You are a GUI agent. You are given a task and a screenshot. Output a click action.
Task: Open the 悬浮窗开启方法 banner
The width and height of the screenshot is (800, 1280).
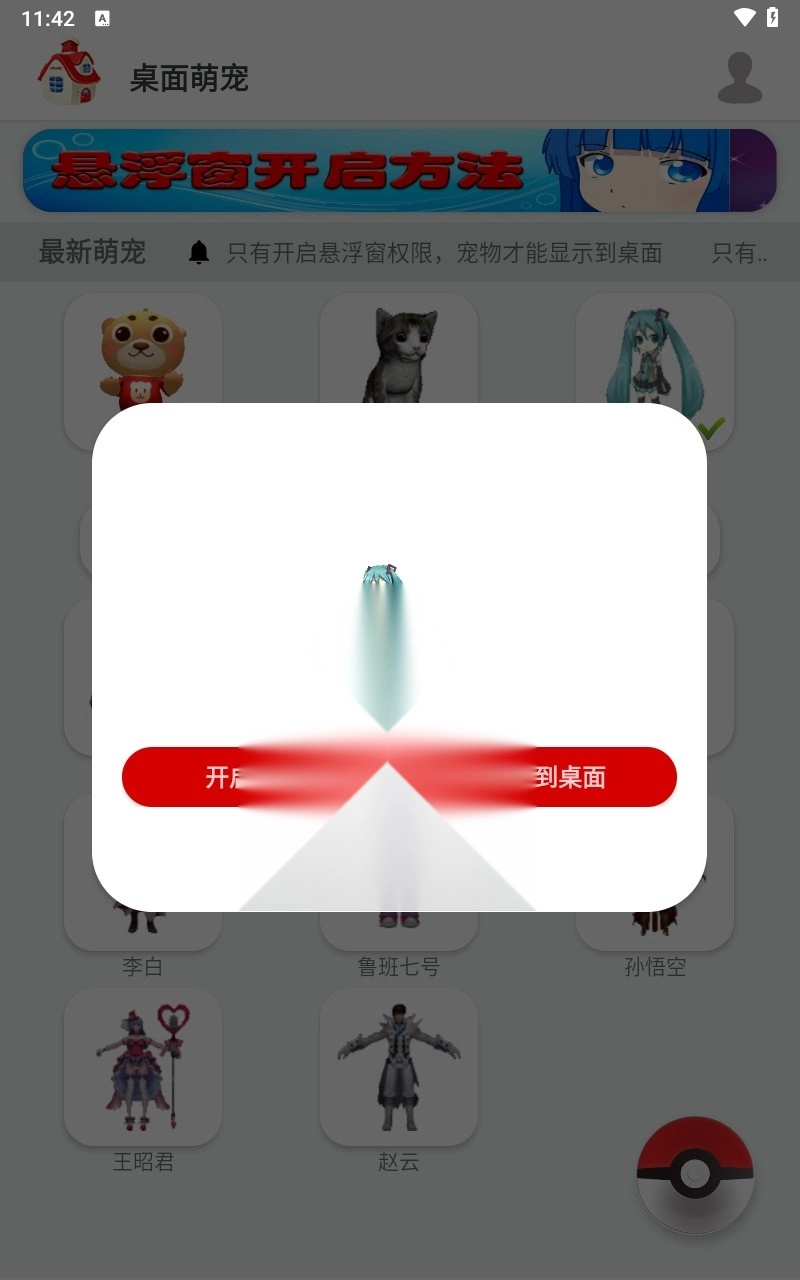pyautogui.click(x=400, y=170)
